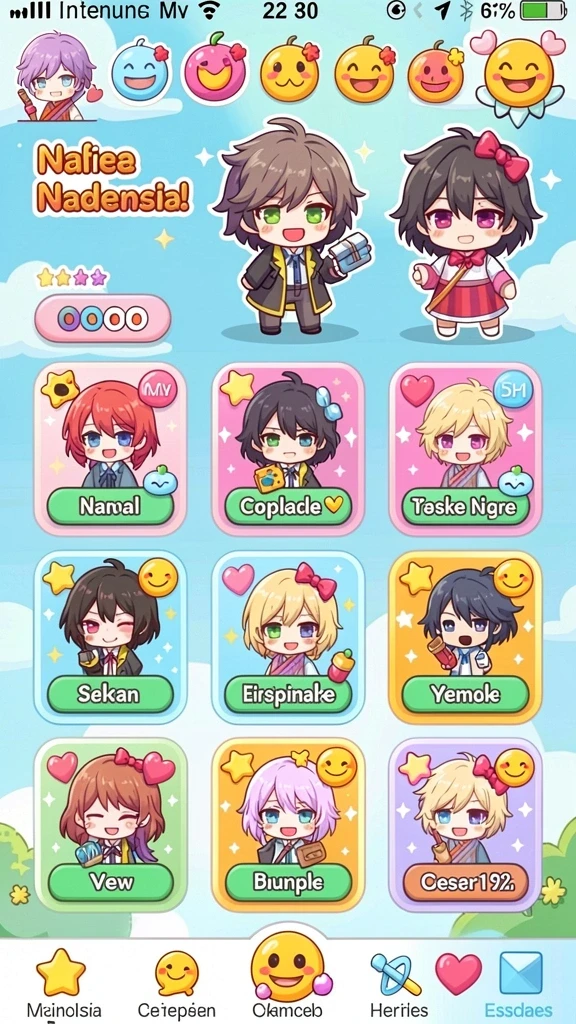
Task: Open the Ceser192 character card
Action: [x=466, y=825]
